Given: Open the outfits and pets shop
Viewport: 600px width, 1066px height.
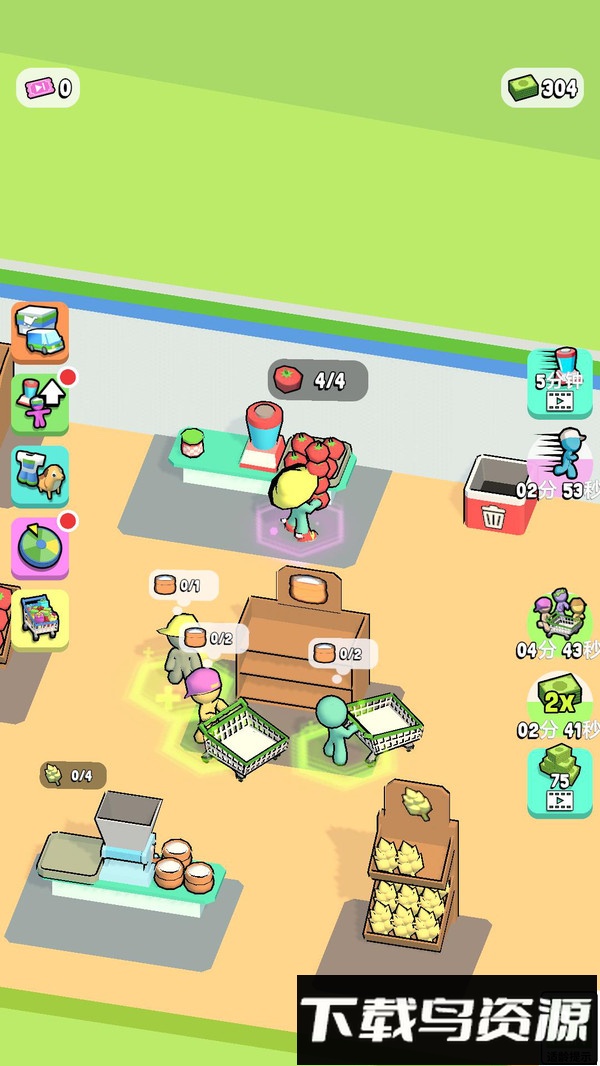Looking at the screenshot, I should click(x=40, y=475).
